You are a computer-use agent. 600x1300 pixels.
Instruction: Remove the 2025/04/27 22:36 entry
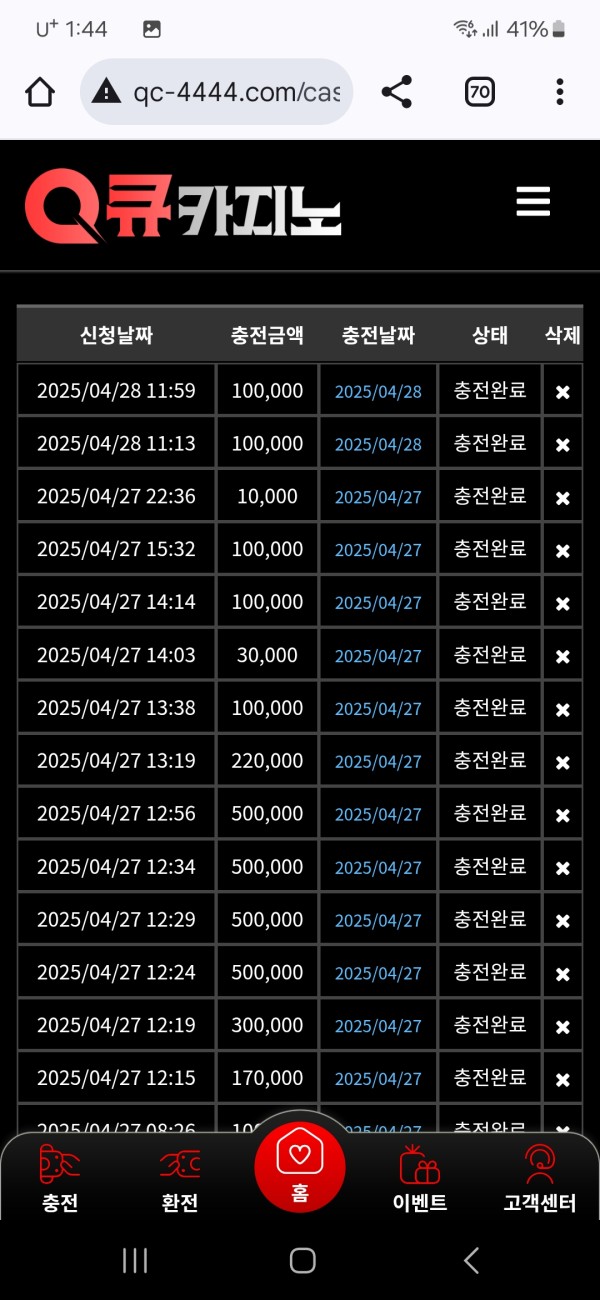coord(562,497)
